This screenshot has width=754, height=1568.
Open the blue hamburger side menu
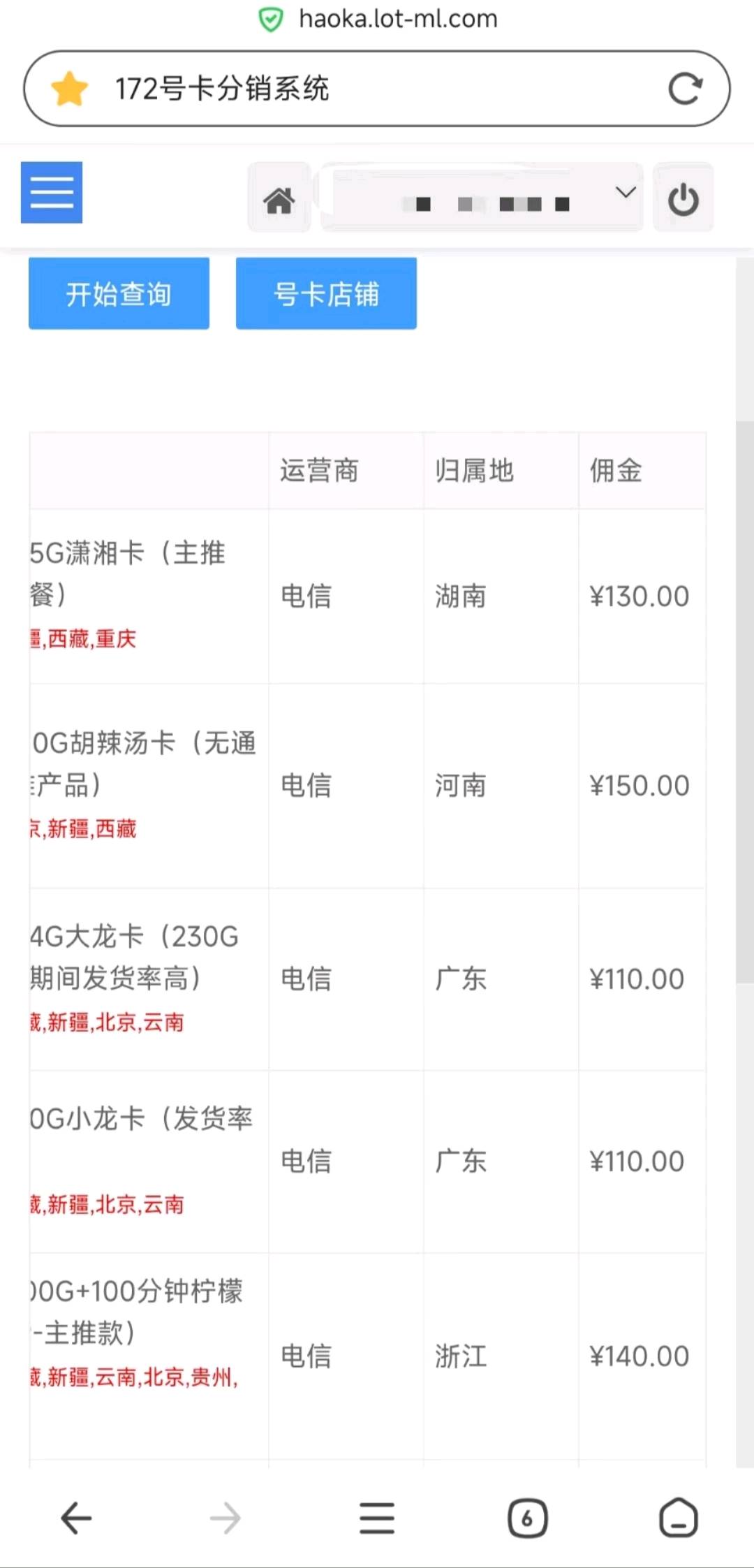click(52, 193)
